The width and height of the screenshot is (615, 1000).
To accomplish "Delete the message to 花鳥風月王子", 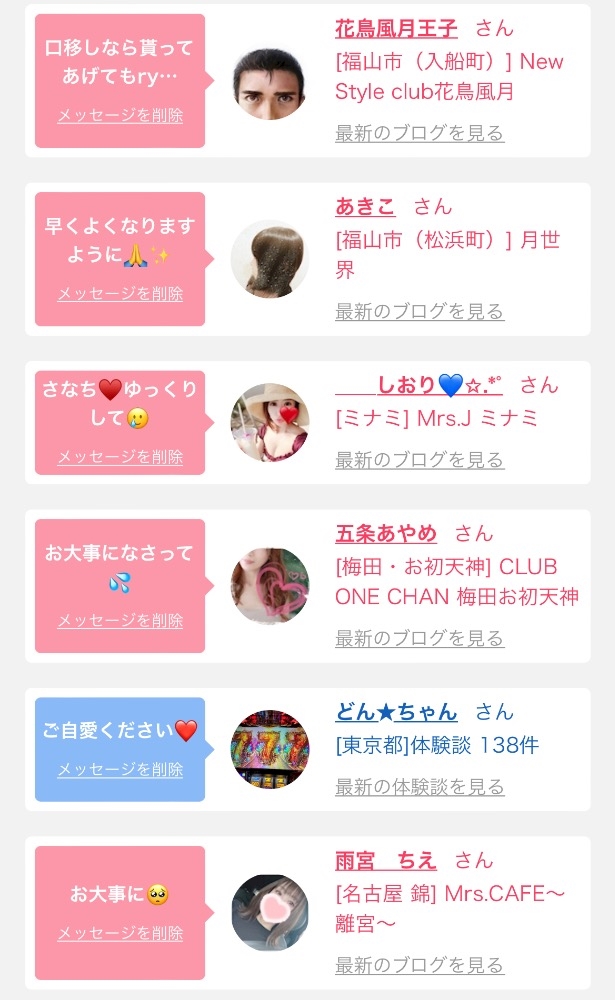I will tap(120, 115).
